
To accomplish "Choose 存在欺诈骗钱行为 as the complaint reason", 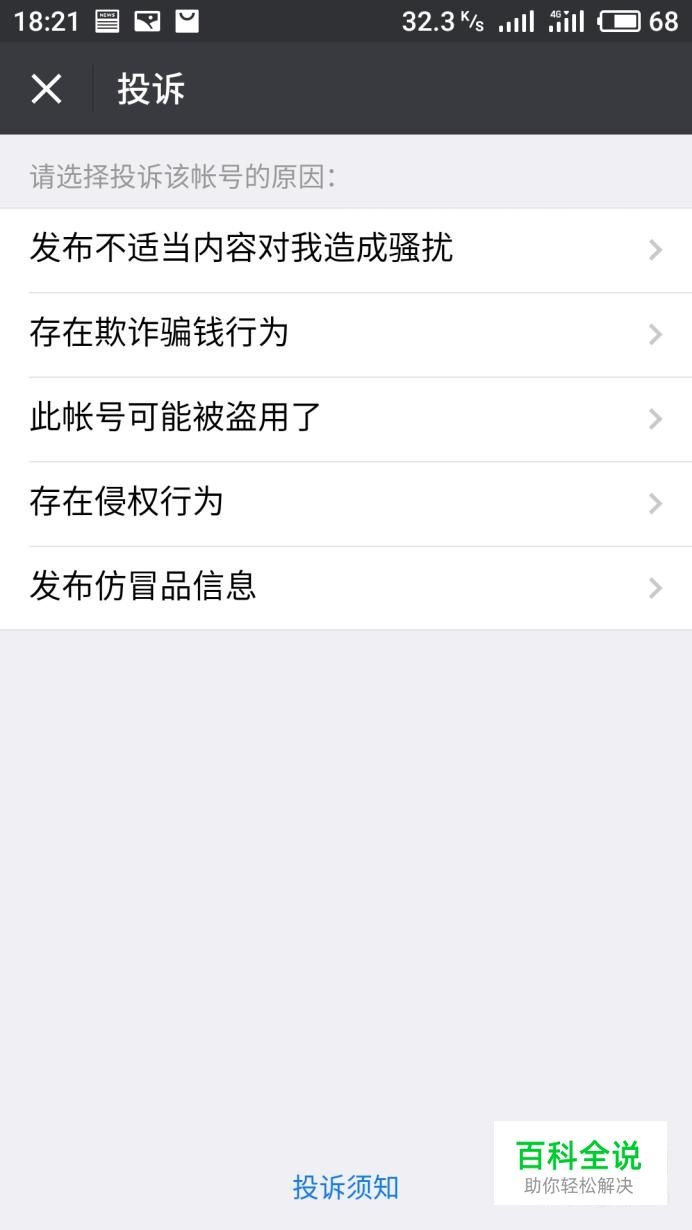I will pos(346,335).
